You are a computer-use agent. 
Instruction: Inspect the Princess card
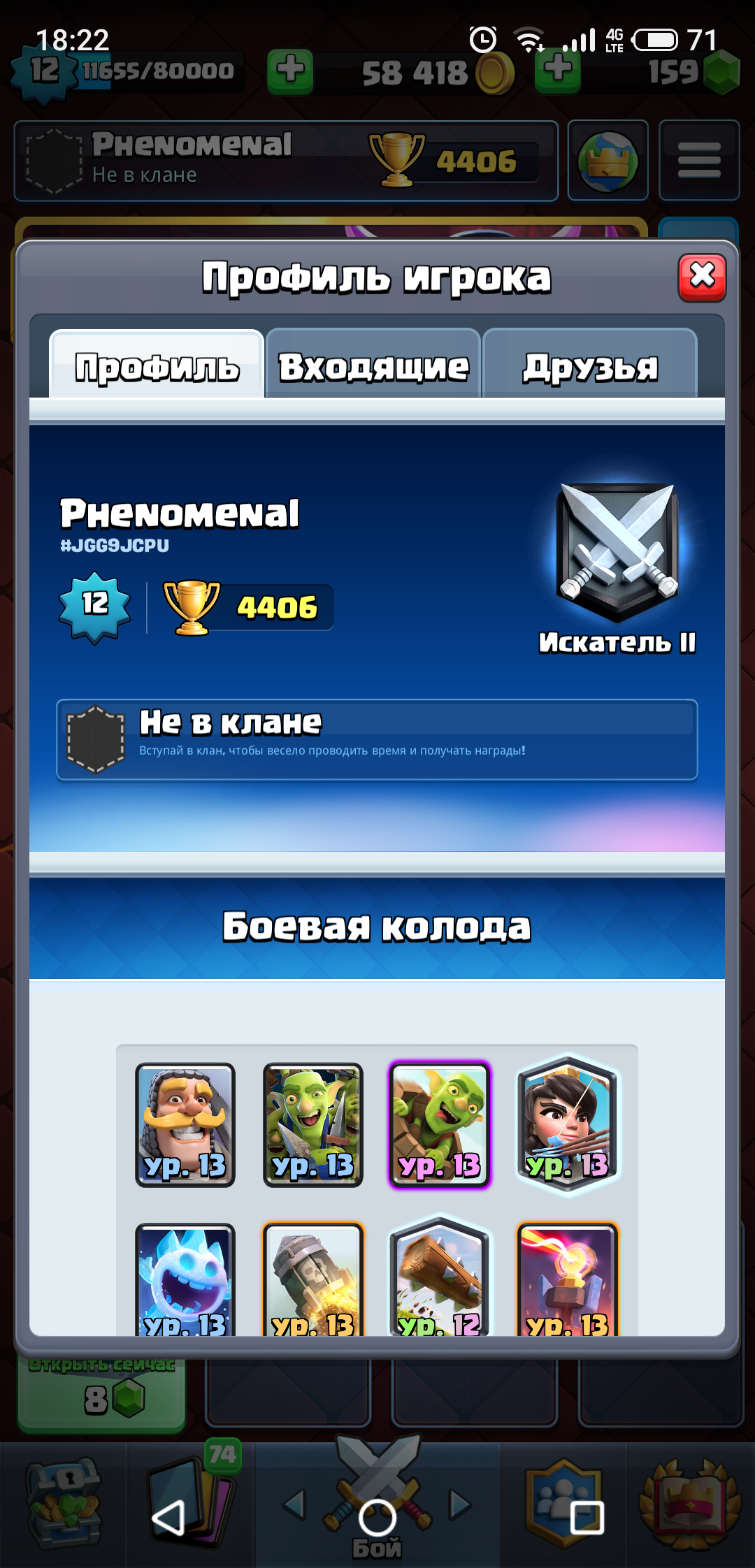(568, 1125)
